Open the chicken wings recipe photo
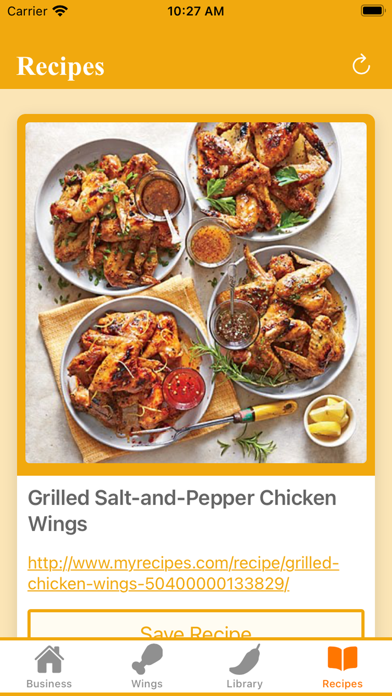Screen dimensions: 392x696 (196, 293)
